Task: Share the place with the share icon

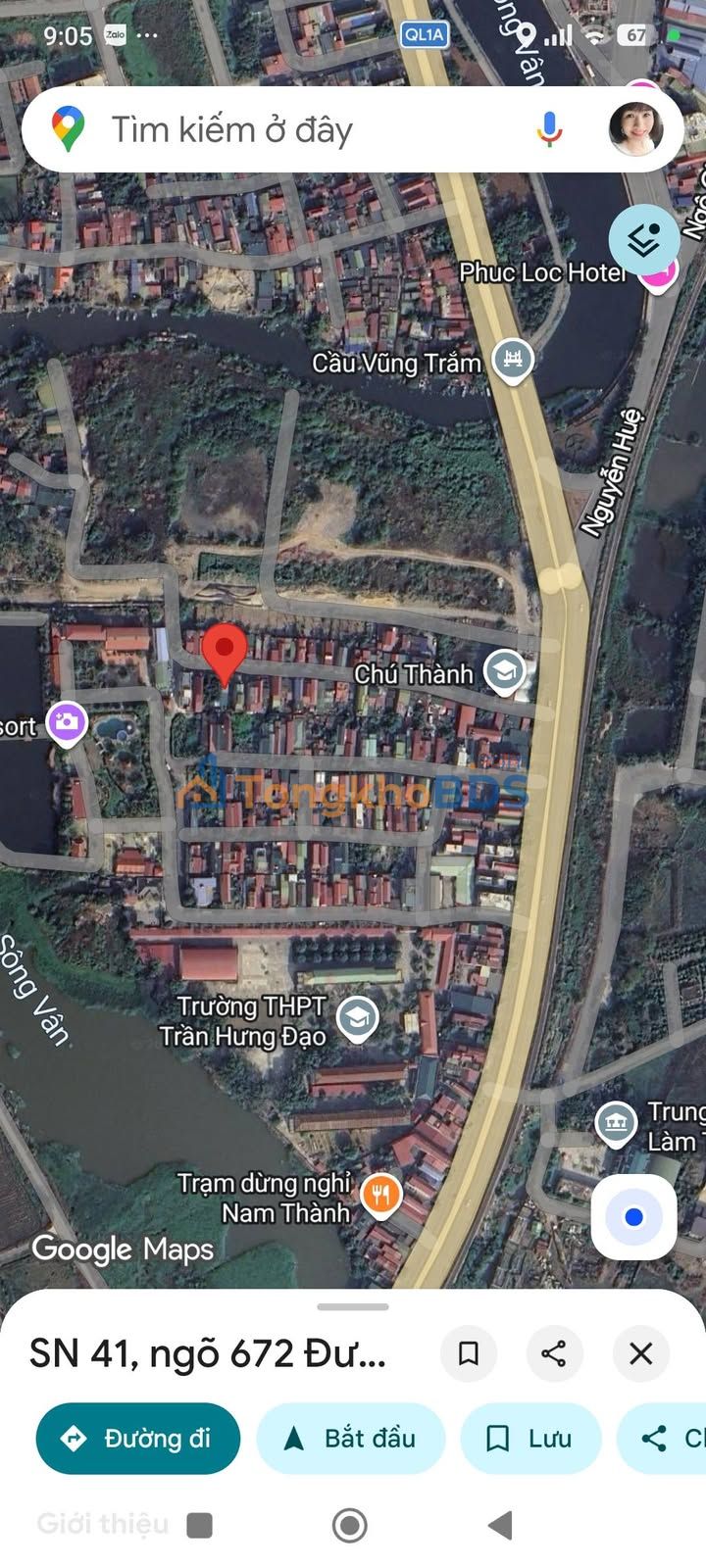Action: [554, 1354]
